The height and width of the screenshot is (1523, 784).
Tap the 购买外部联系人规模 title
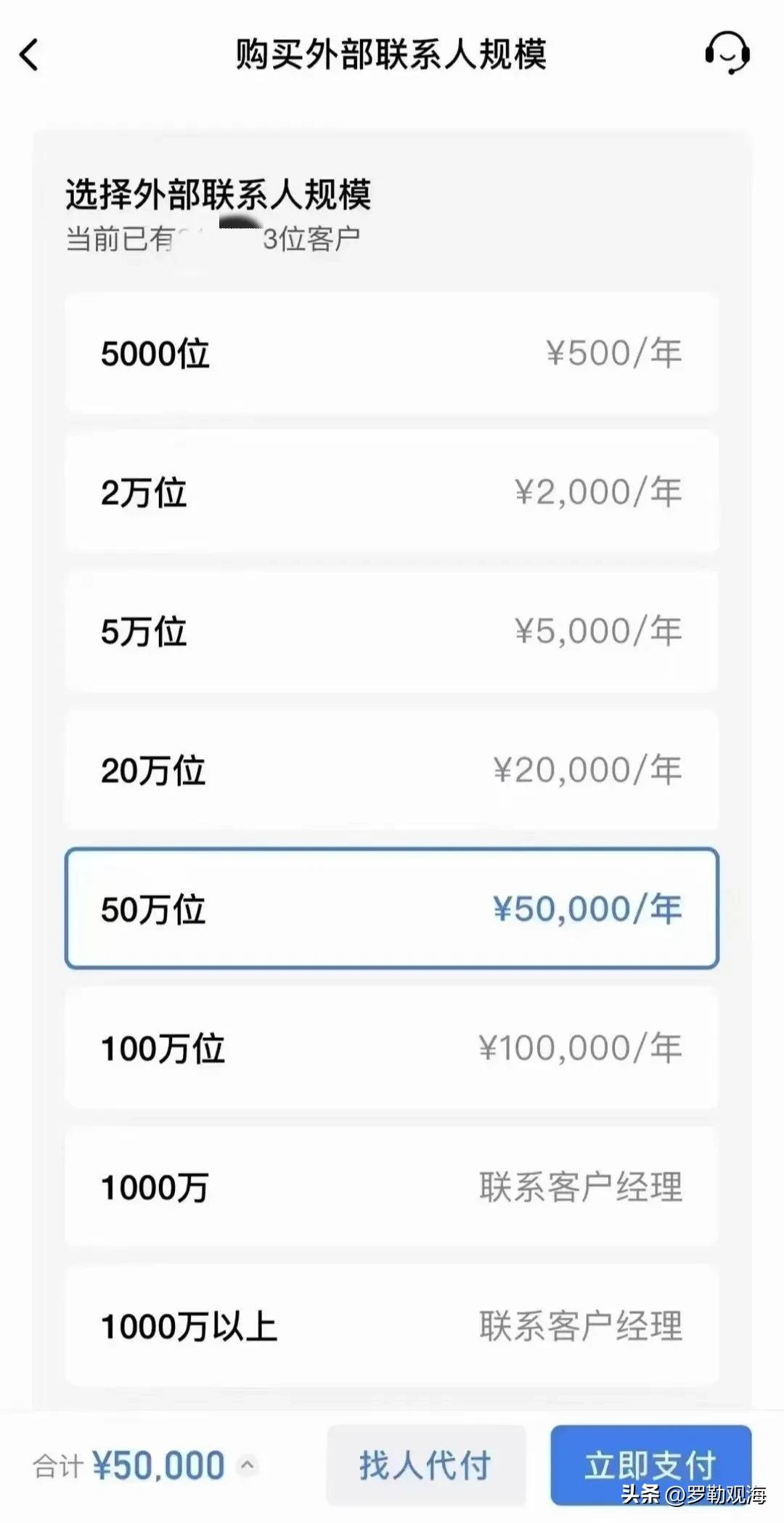(392, 52)
